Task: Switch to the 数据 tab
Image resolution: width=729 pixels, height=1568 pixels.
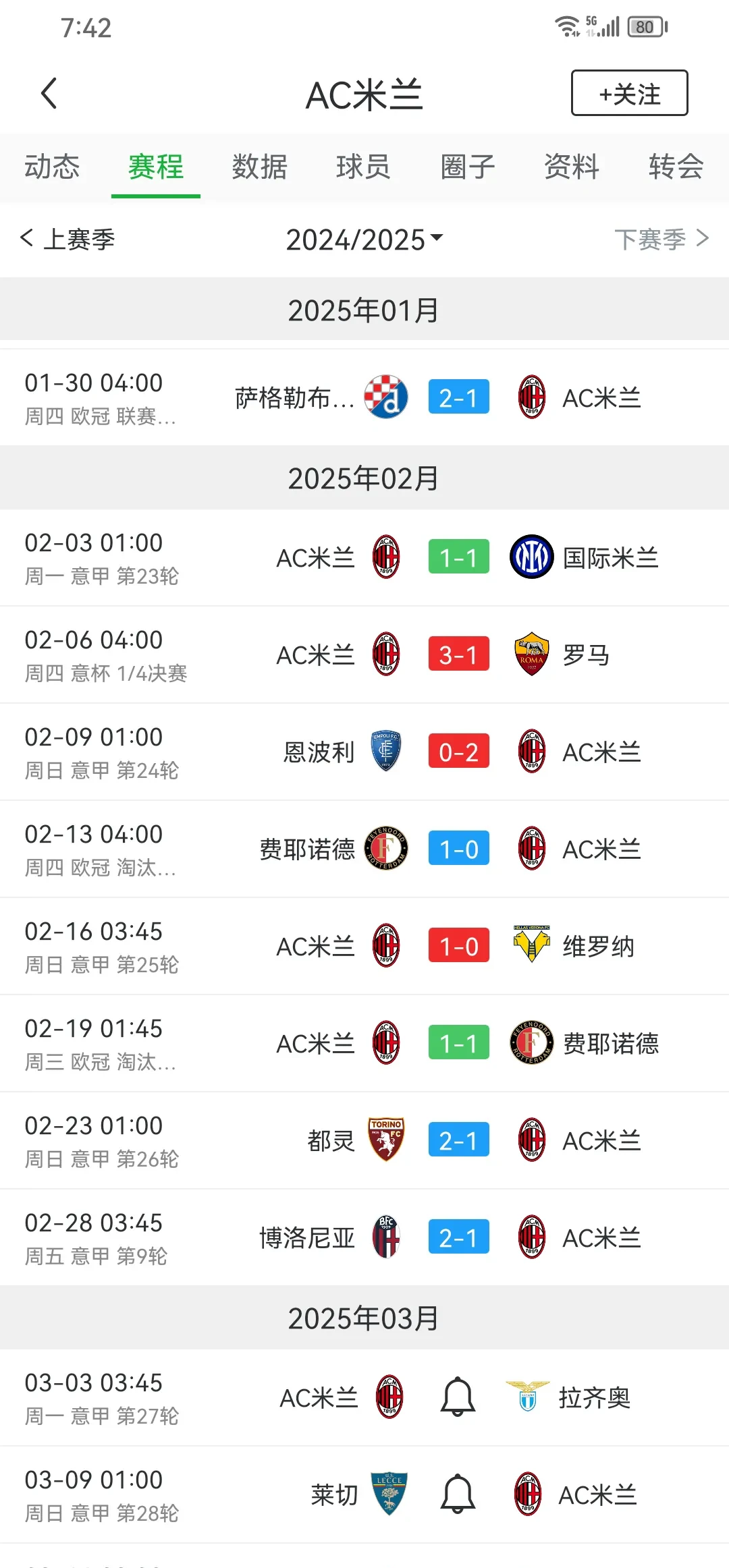Action: 260,167
